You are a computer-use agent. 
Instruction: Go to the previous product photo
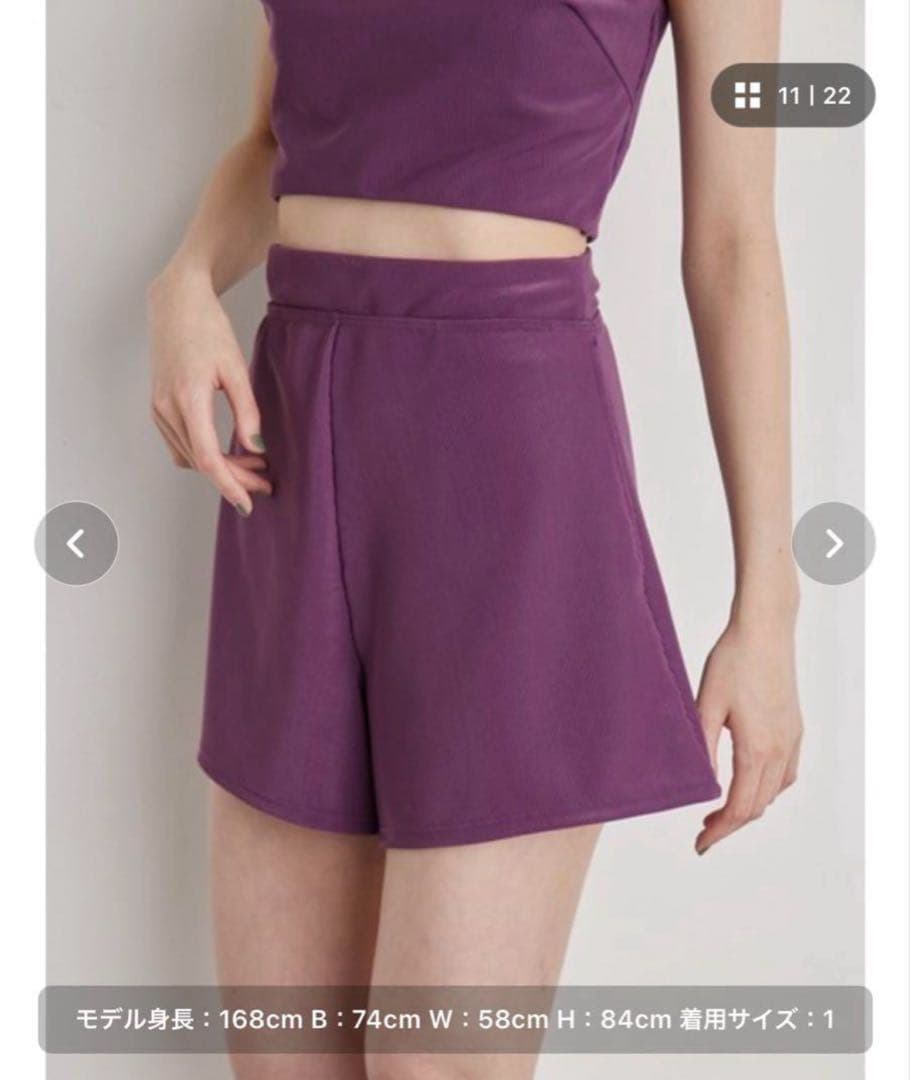[x=76, y=543]
